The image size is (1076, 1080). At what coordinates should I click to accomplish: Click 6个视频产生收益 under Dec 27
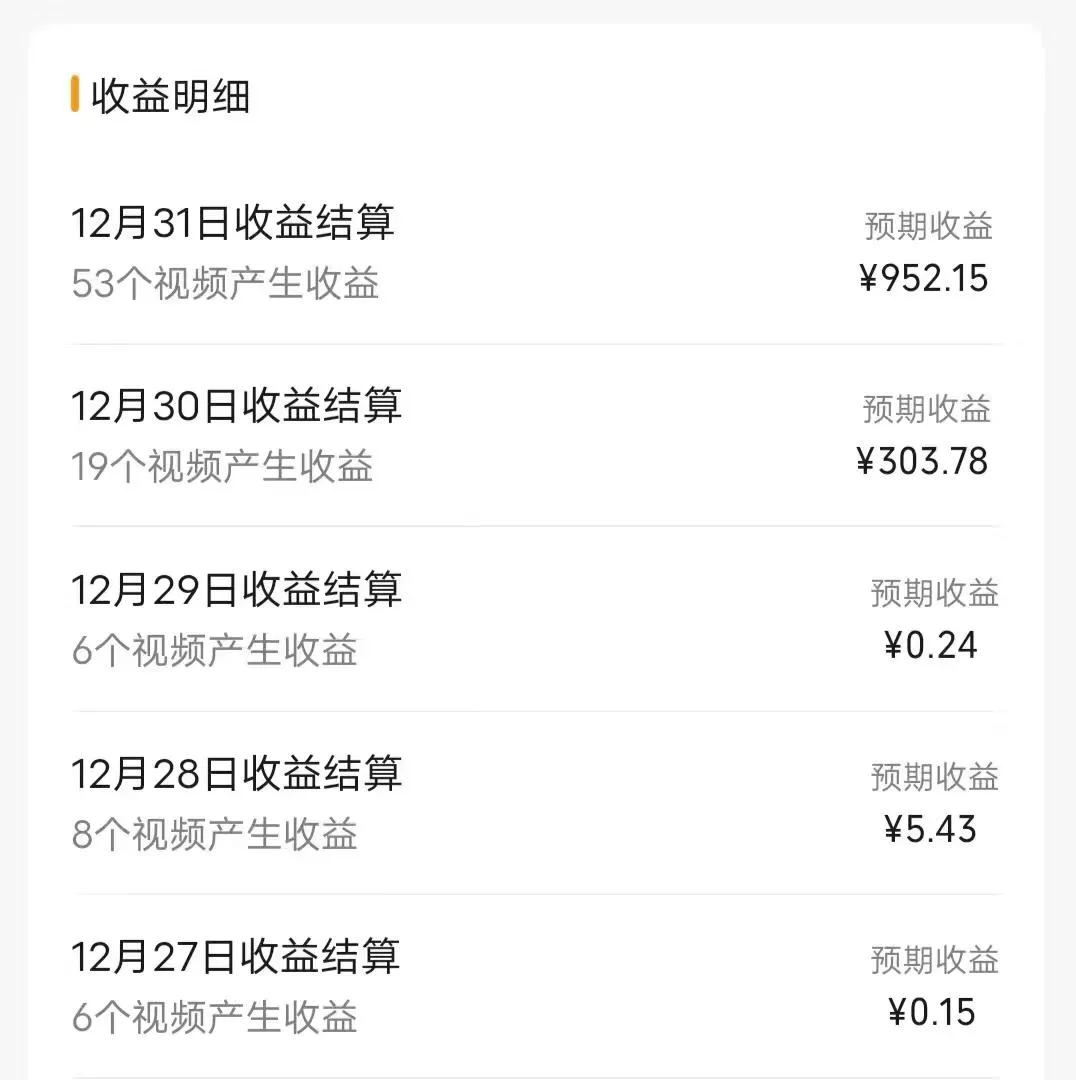[x=212, y=1018]
